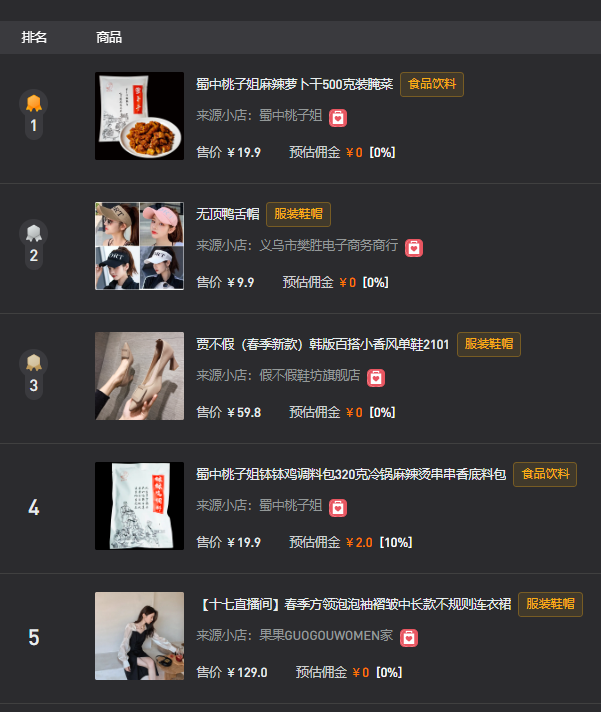Open the 蜀中桃子姐麻辣萝卜干 product

click(x=295, y=84)
